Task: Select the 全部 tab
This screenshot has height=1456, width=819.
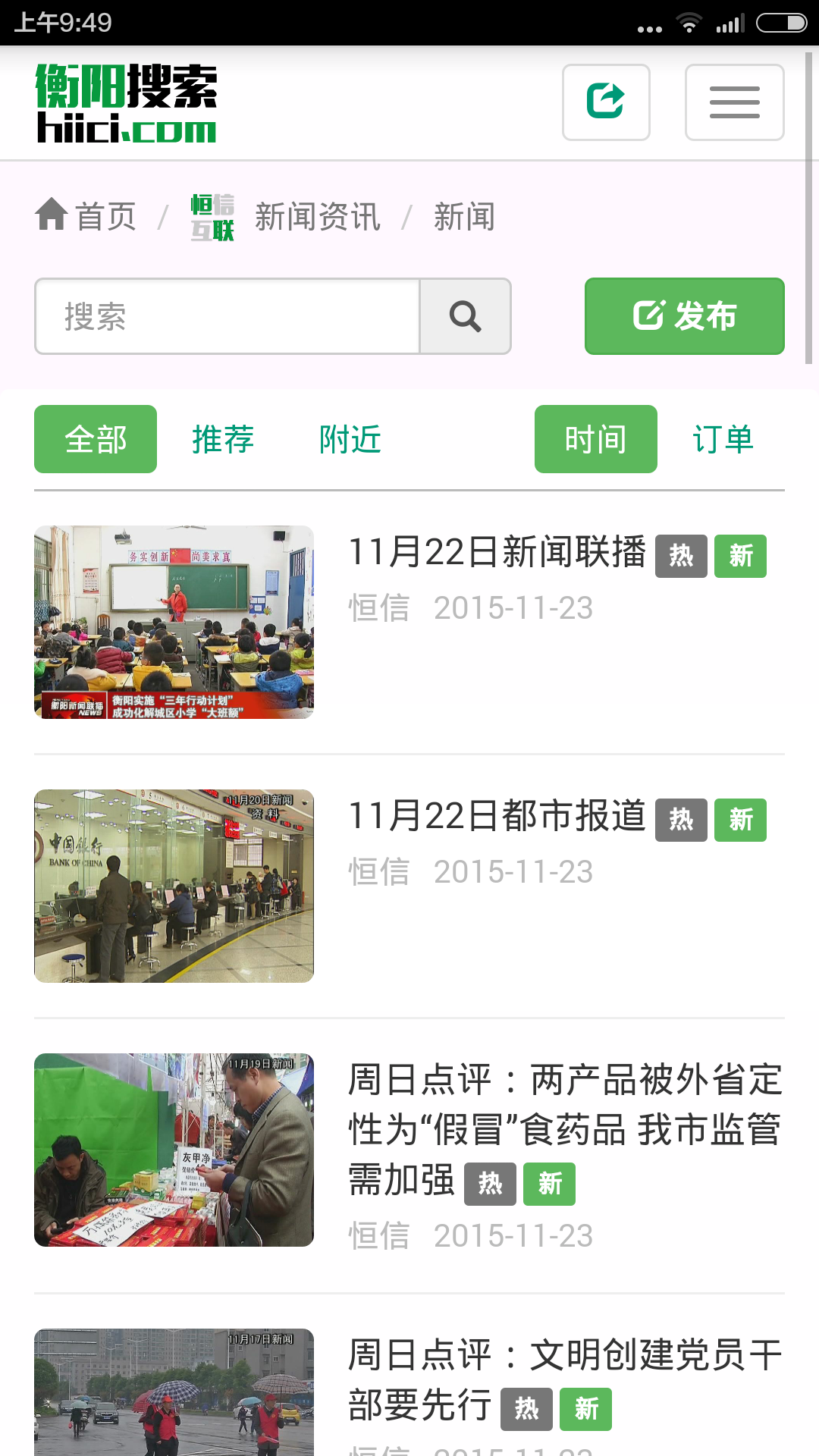Action: point(95,439)
